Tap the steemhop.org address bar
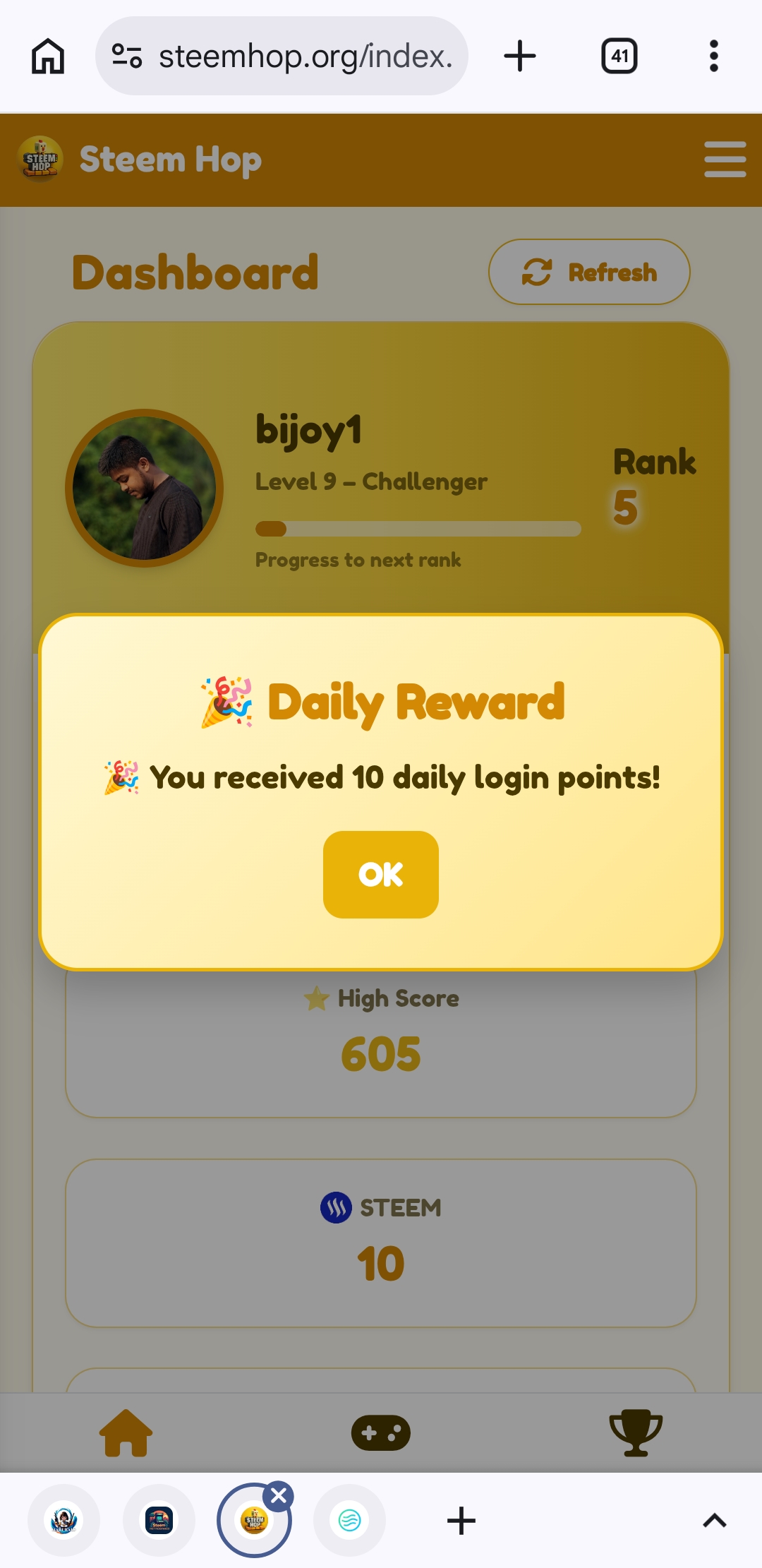This screenshot has width=762, height=1568. coord(282,56)
